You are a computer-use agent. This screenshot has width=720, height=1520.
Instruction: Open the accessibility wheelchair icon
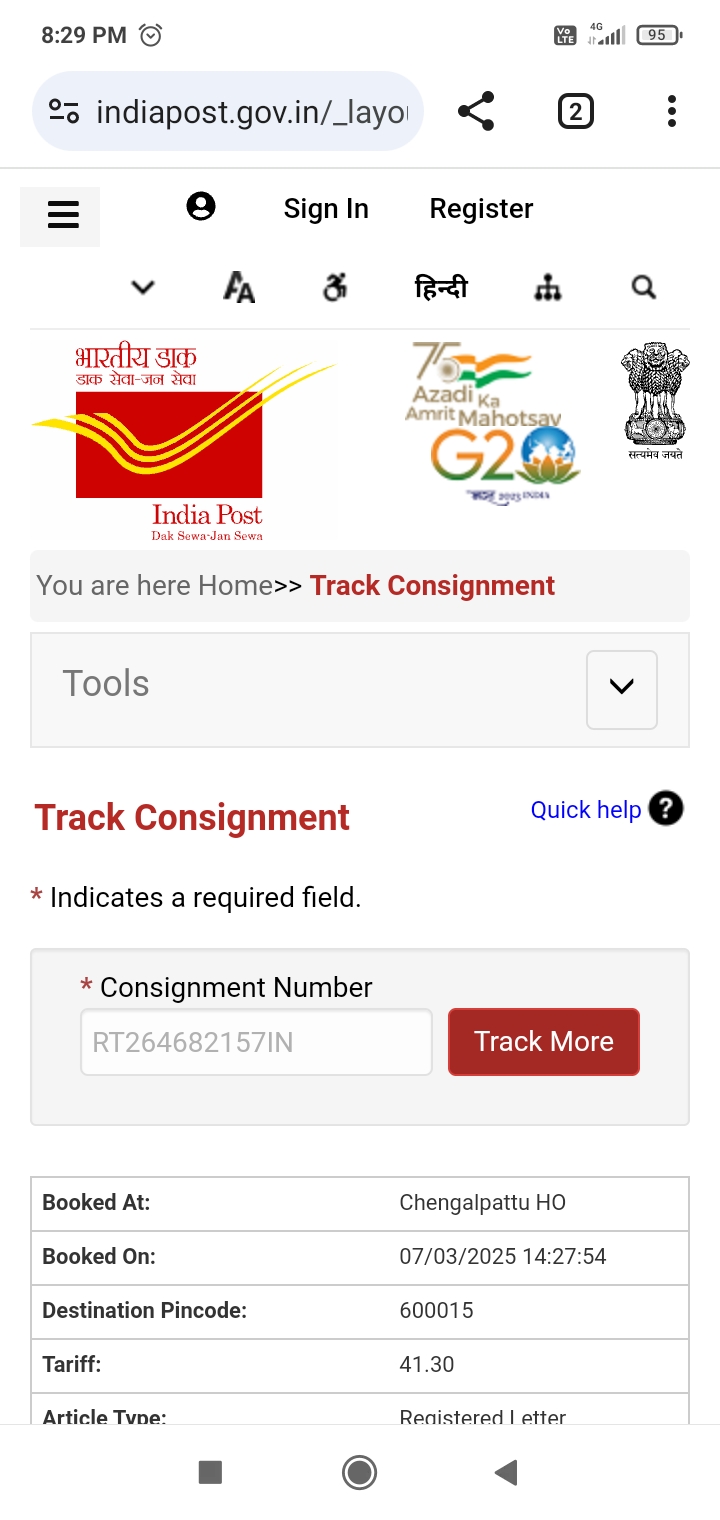coord(335,289)
